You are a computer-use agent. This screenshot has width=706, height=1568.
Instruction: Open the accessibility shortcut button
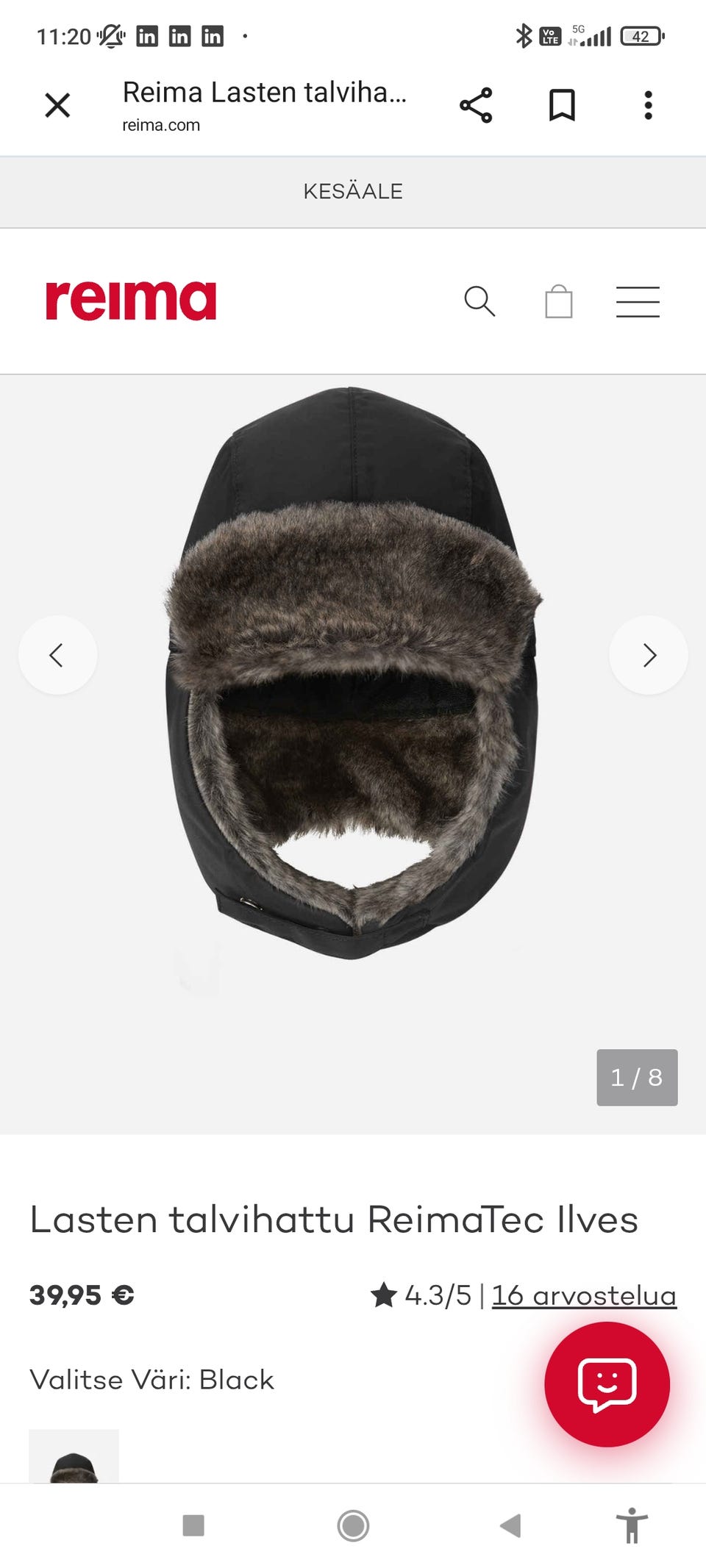632,1525
